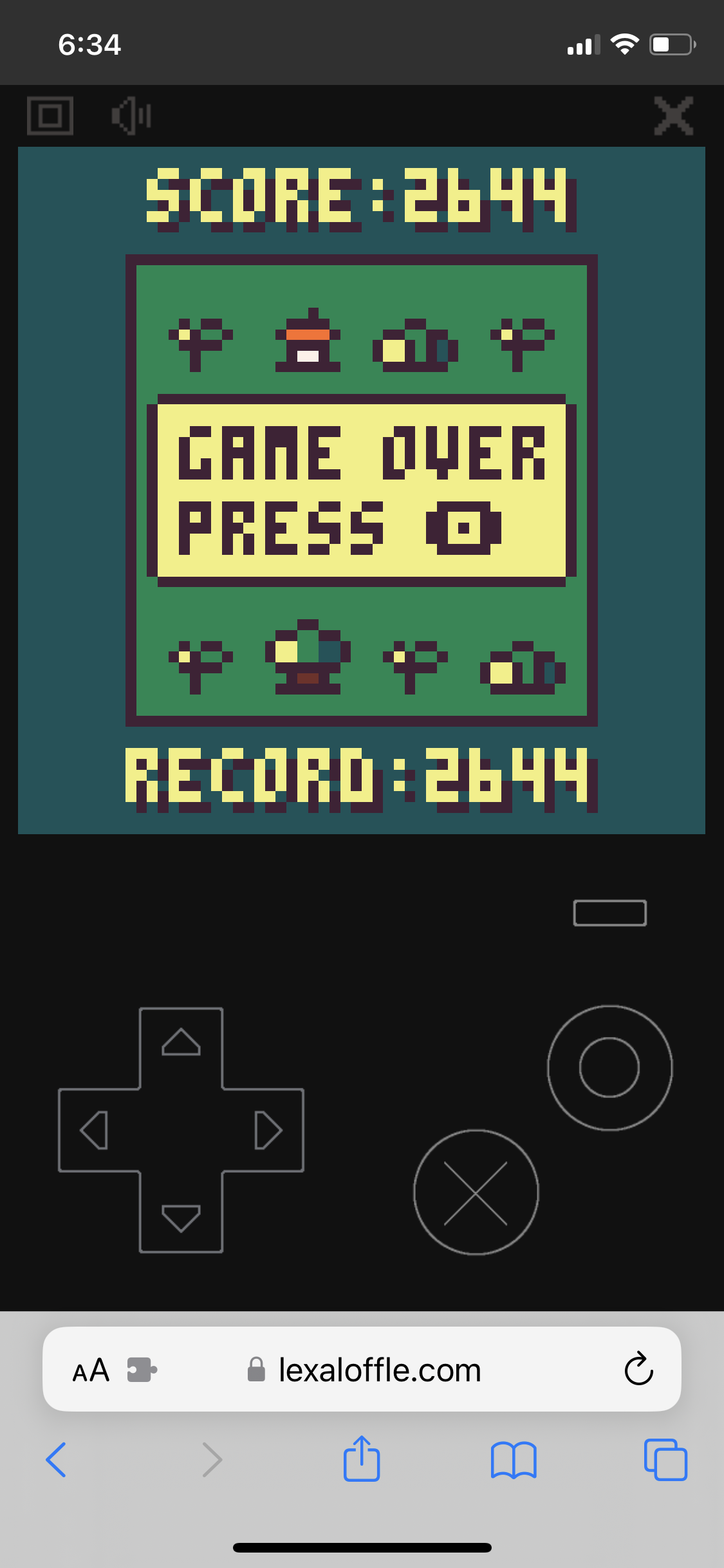Mute the game sound

[x=131, y=116]
